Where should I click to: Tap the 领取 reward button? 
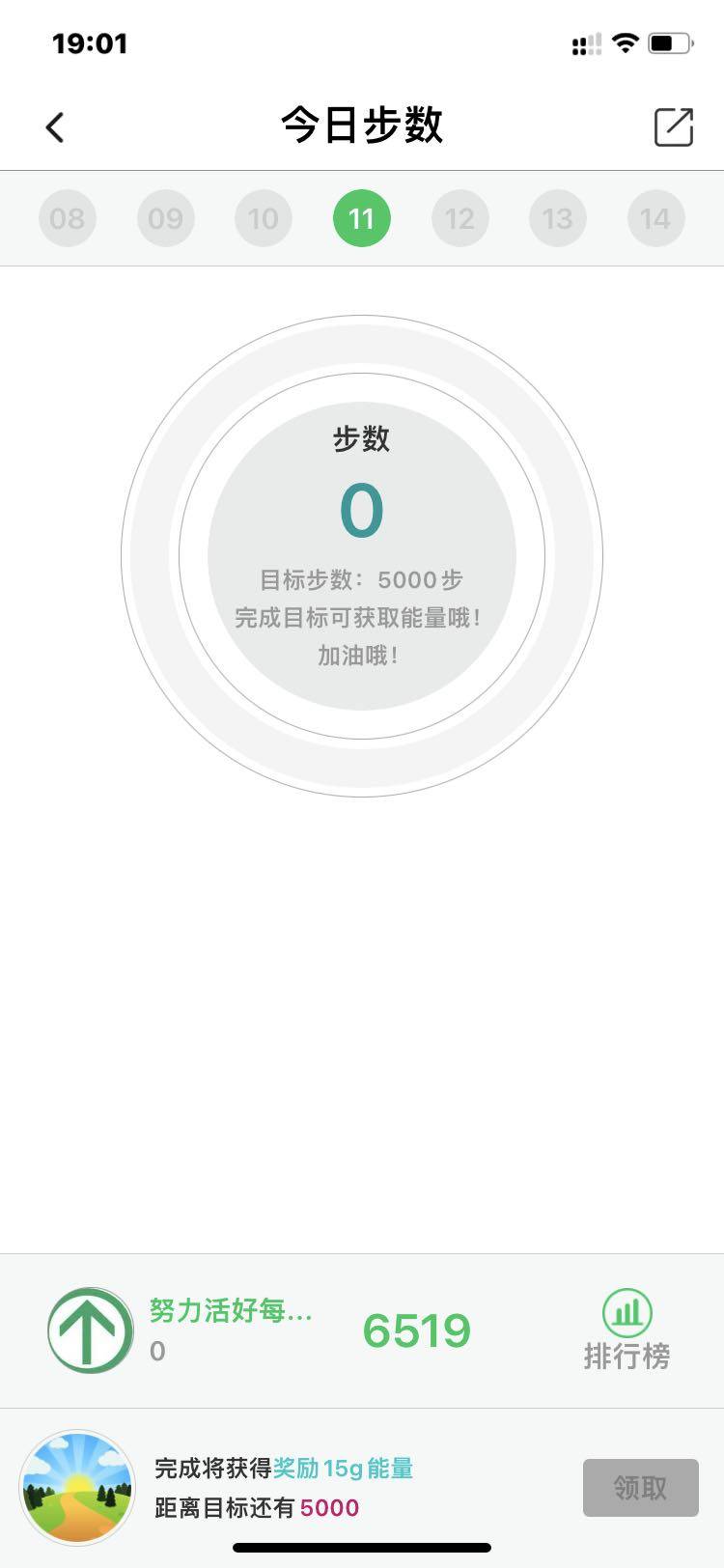click(x=640, y=1487)
